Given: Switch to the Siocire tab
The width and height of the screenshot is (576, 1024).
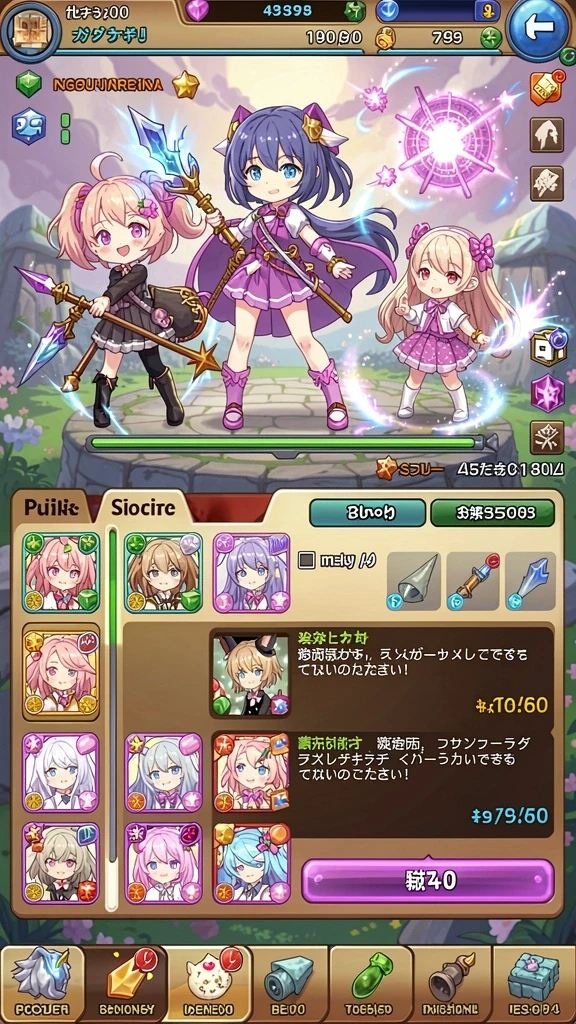Looking at the screenshot, I should click(143, 507).
